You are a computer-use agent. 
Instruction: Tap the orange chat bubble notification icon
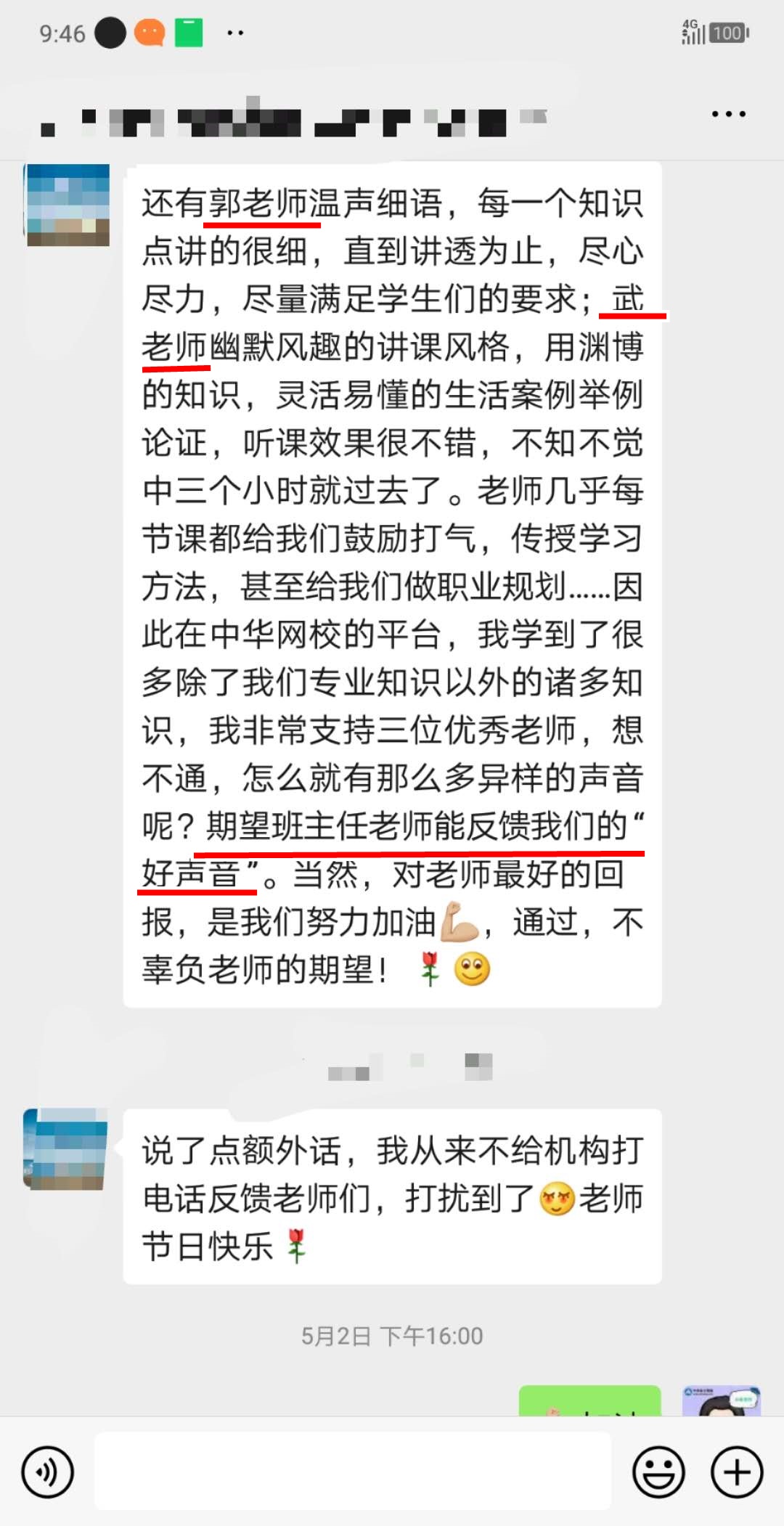click(x=147, y=32)
